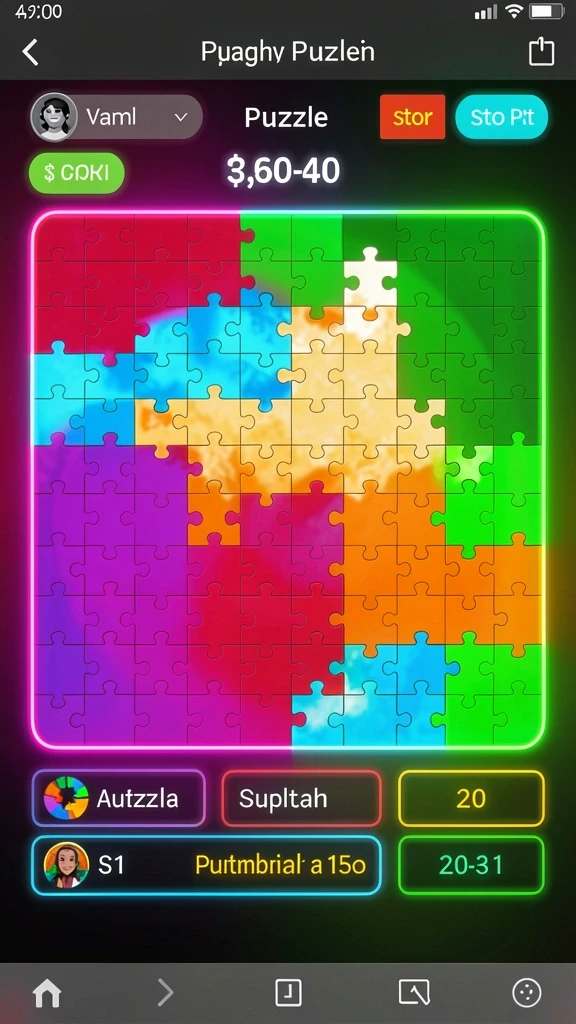The height and width of the screenshot is (1024, 576).
Task: Expand the Vaml profile dropdown
Action: click(116, 117)
